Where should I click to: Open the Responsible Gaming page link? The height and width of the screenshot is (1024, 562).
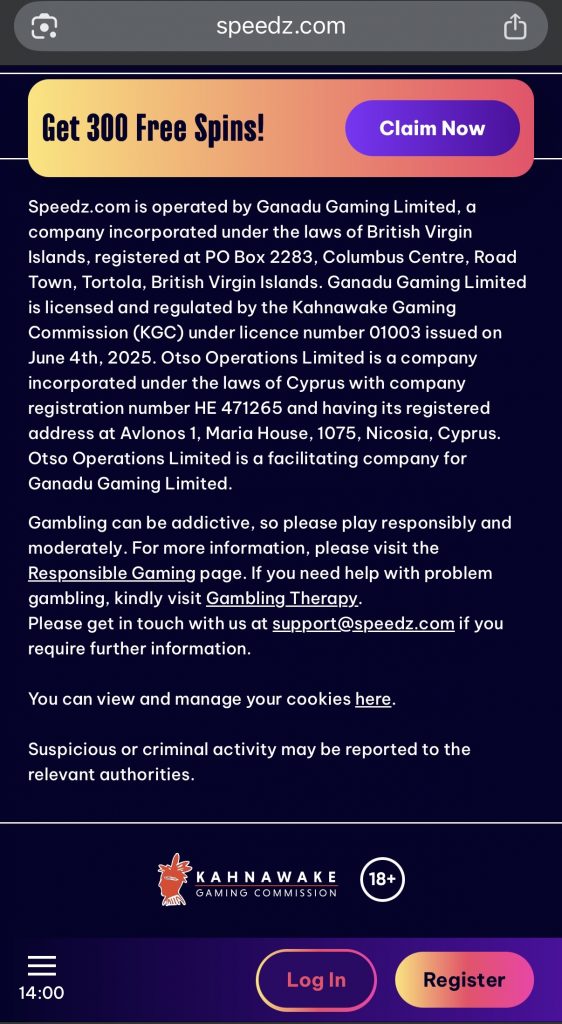click(x=112, y=573)
